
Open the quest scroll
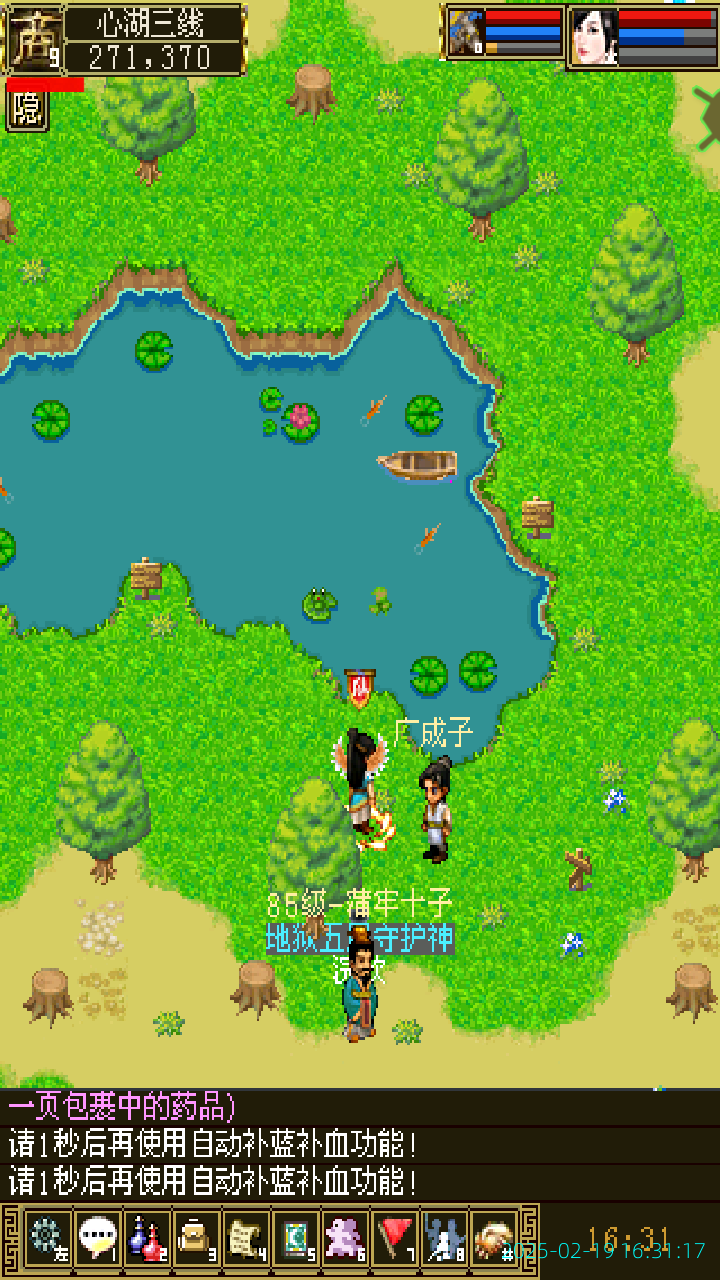click(x=245, y=1238)
